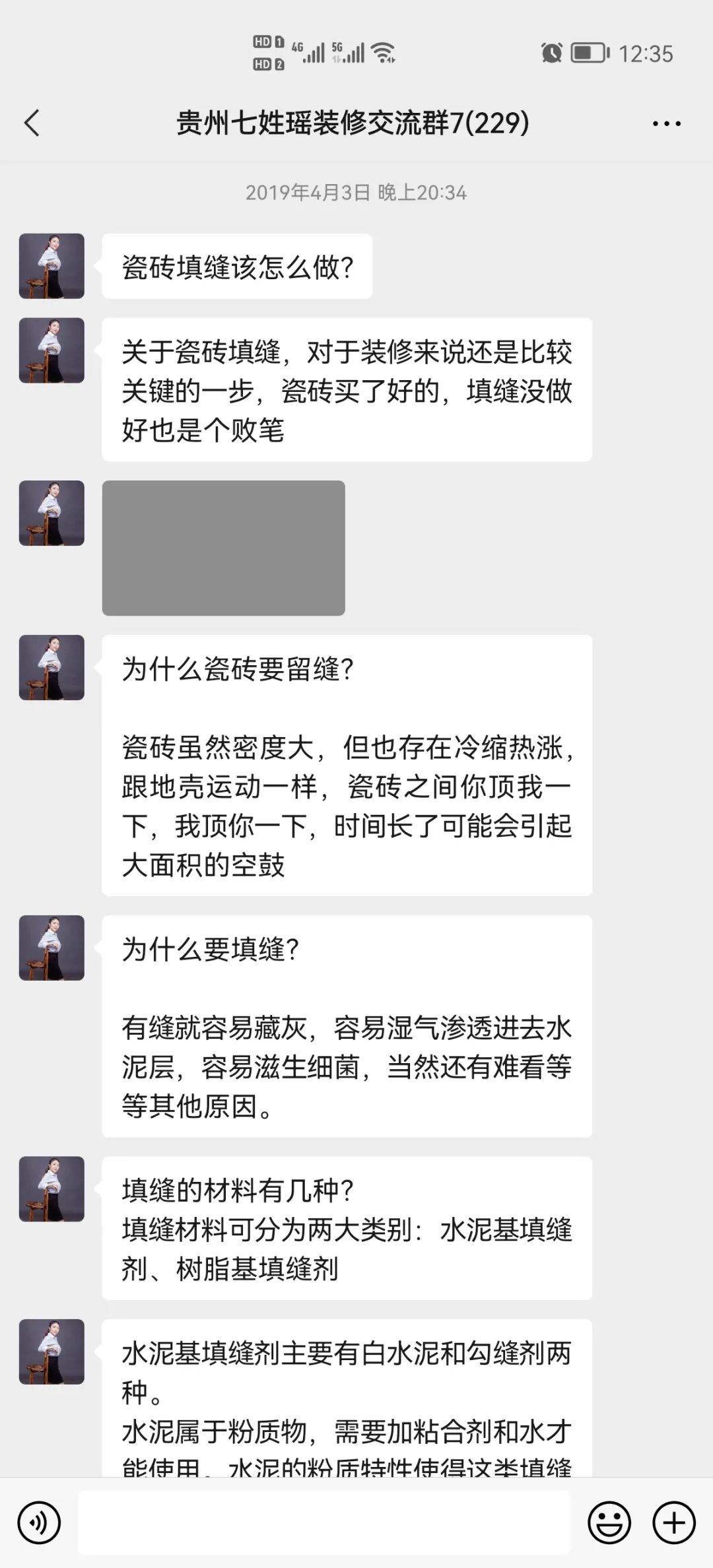Open the gray image message
The width and height of the screenshot is (713, 1568).
(x=223, y=548)
